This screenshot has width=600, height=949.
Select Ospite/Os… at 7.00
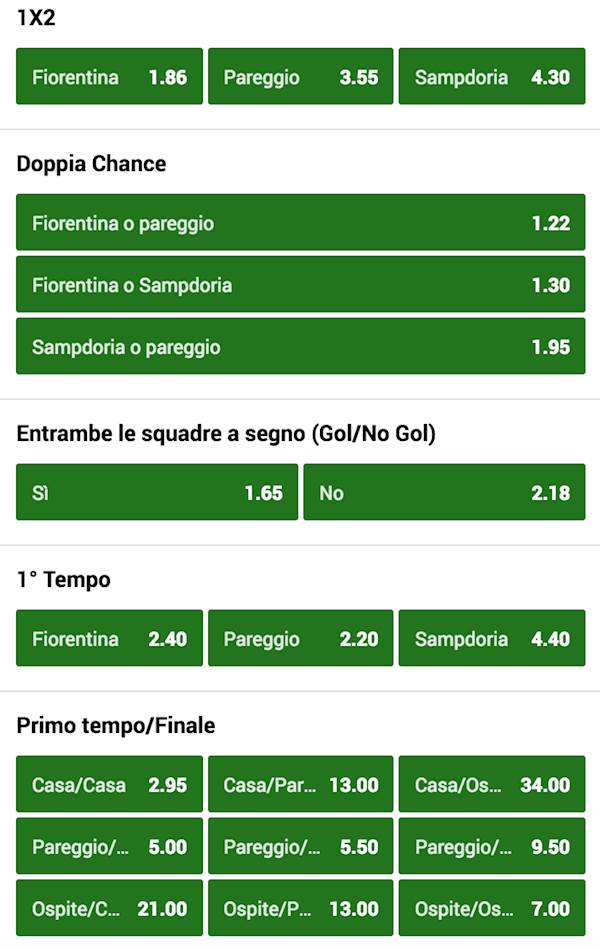(x=492, y=909)
